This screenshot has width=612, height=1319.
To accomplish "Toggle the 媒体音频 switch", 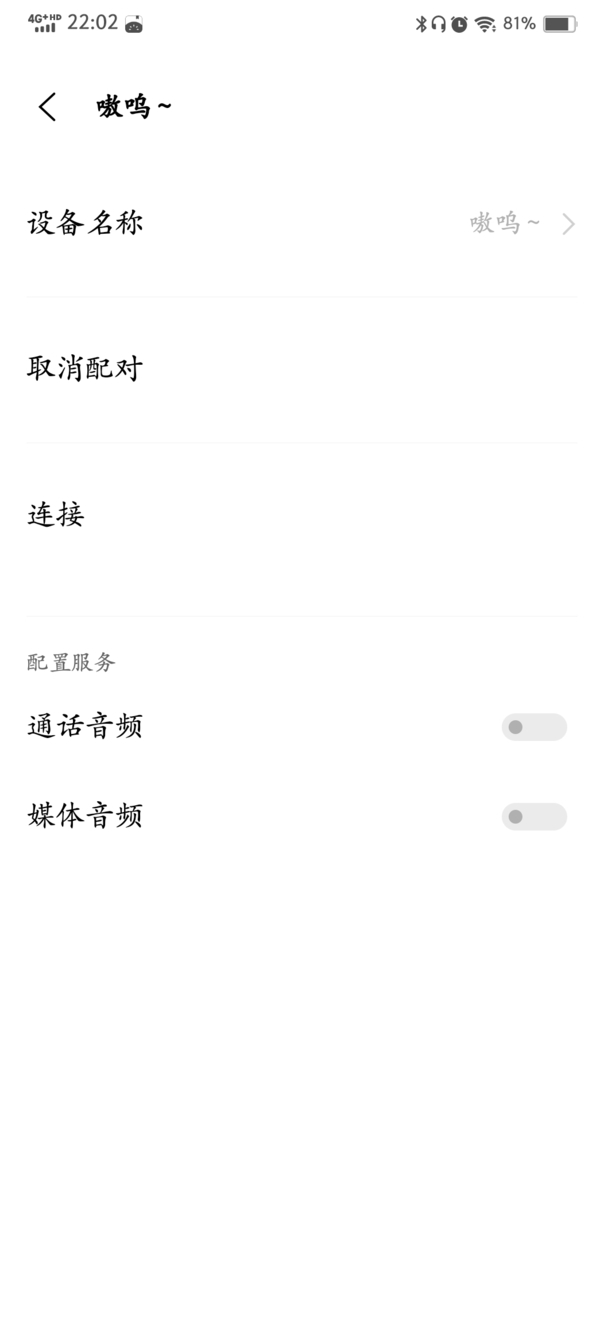I will pyautogui.click(x=534, y=817).
